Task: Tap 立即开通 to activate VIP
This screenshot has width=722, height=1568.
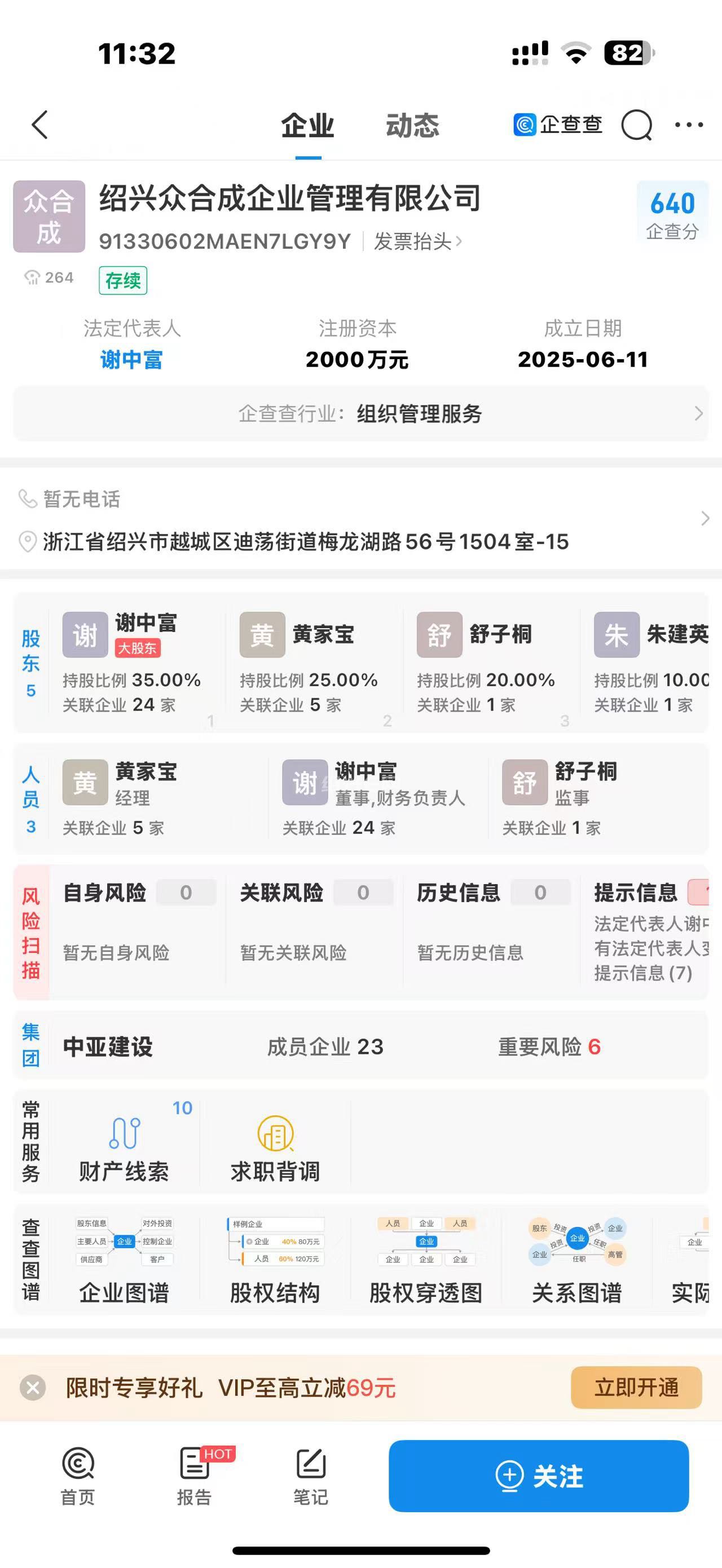Action: (636, 1388)
